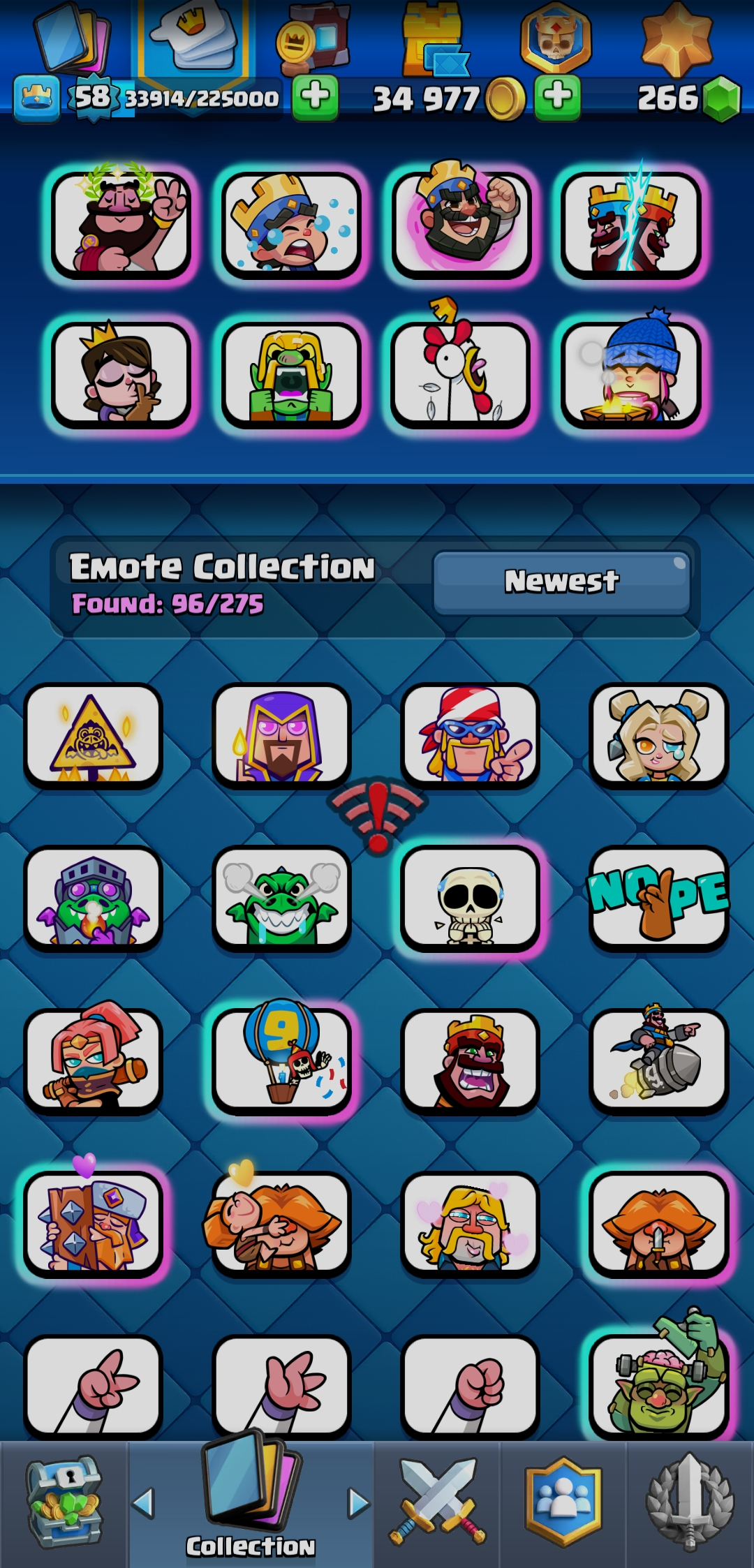
Task: Select the NOPE emote
Action: (658, 899)
